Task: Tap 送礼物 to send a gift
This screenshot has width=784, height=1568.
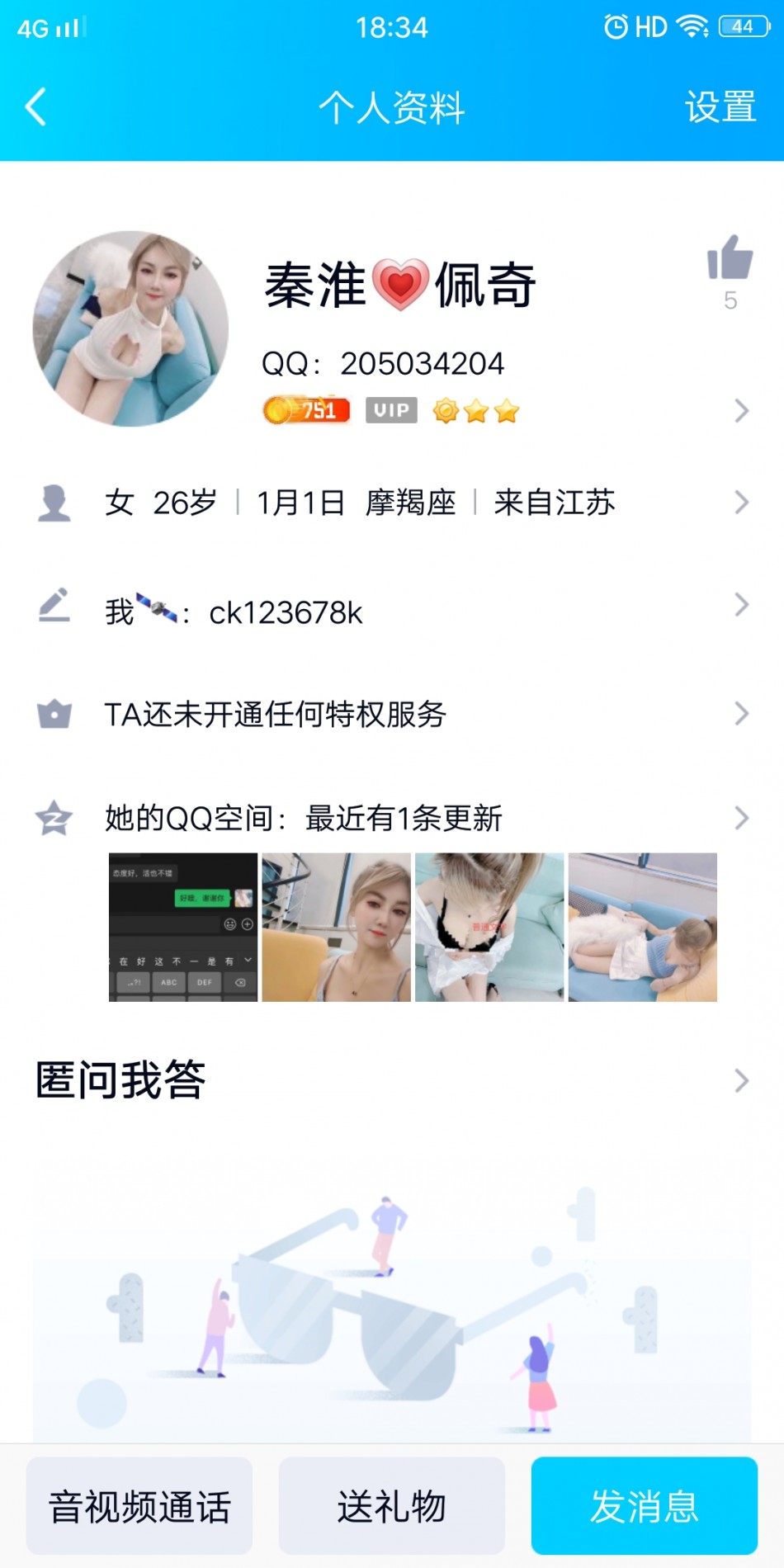Action: pyautogui.click(x=392, y=1506)
